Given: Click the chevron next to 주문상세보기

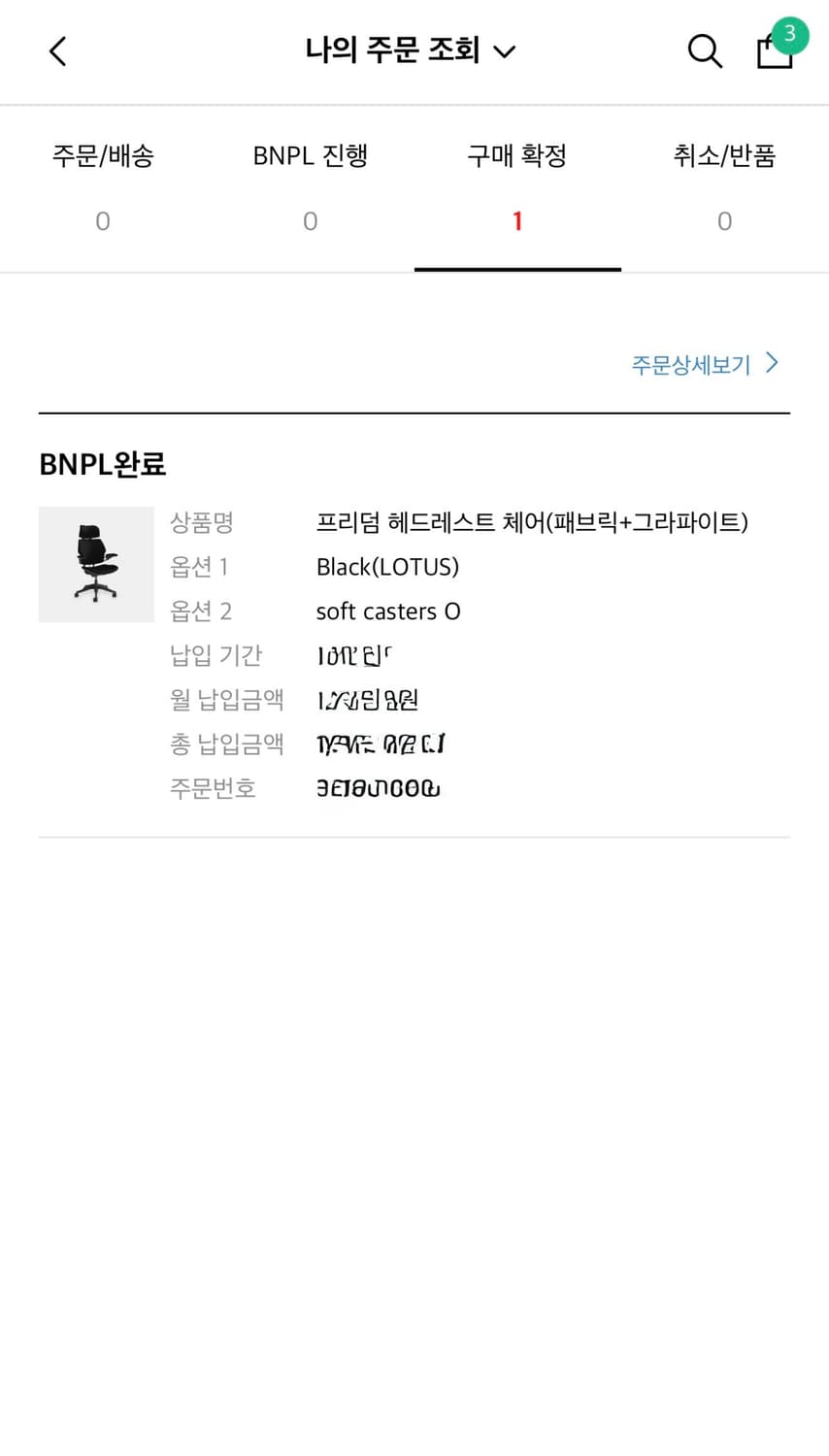Looking at the screenshot, I should coord(771,363).
